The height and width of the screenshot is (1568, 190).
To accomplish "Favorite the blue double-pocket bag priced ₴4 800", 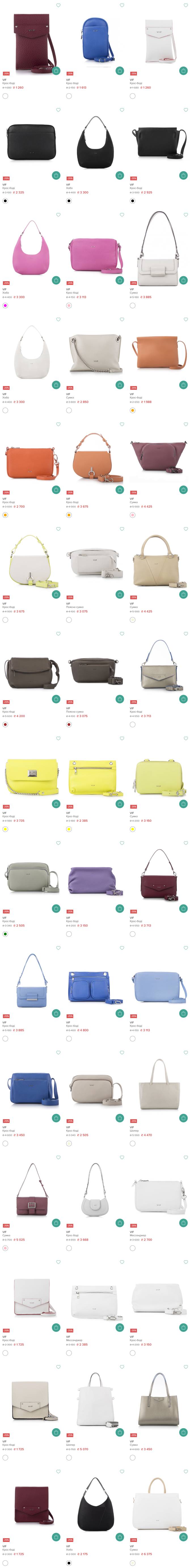I will (x=122, y=948).
